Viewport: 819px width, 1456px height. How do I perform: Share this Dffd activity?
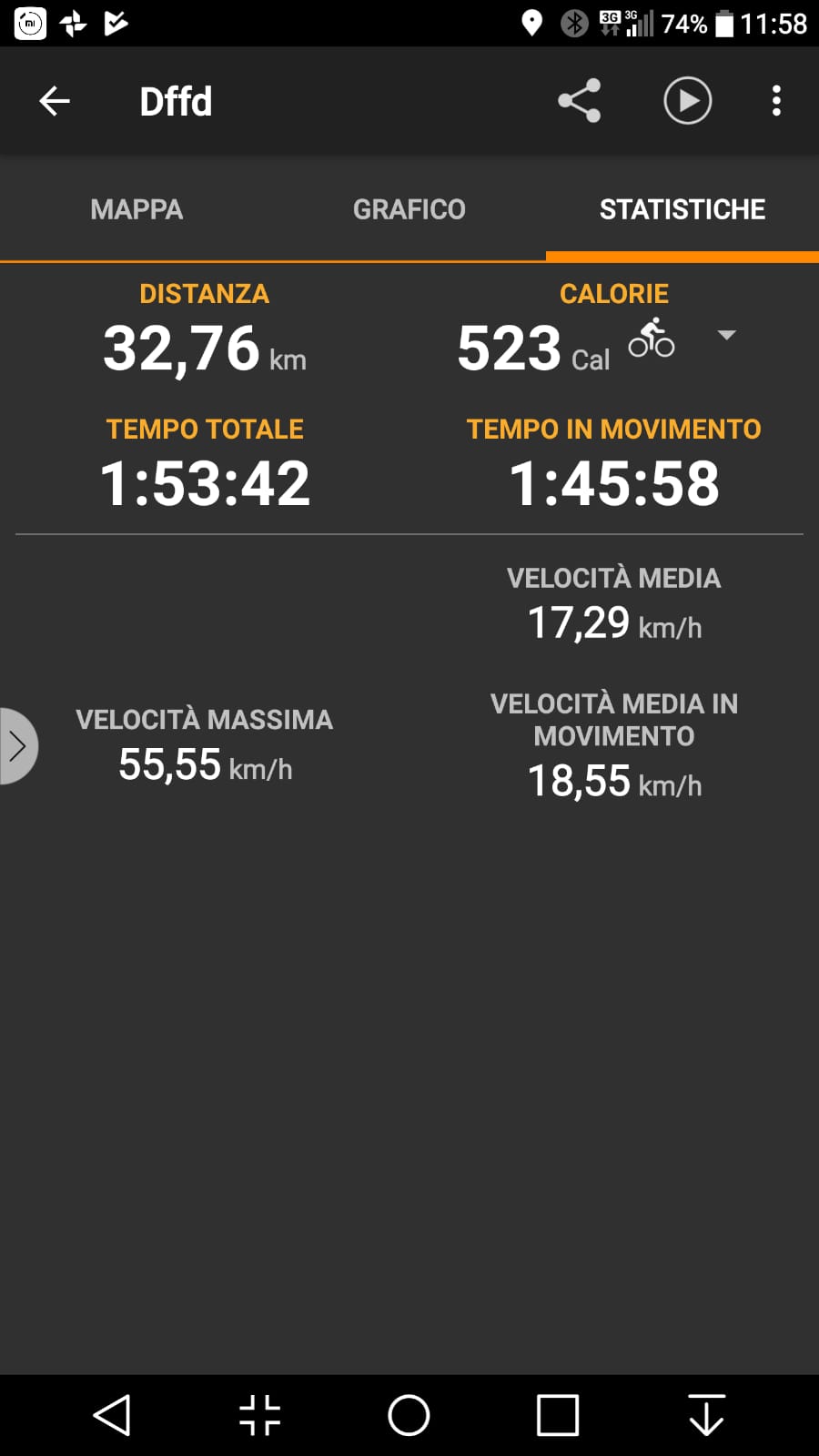pos(580,101)
